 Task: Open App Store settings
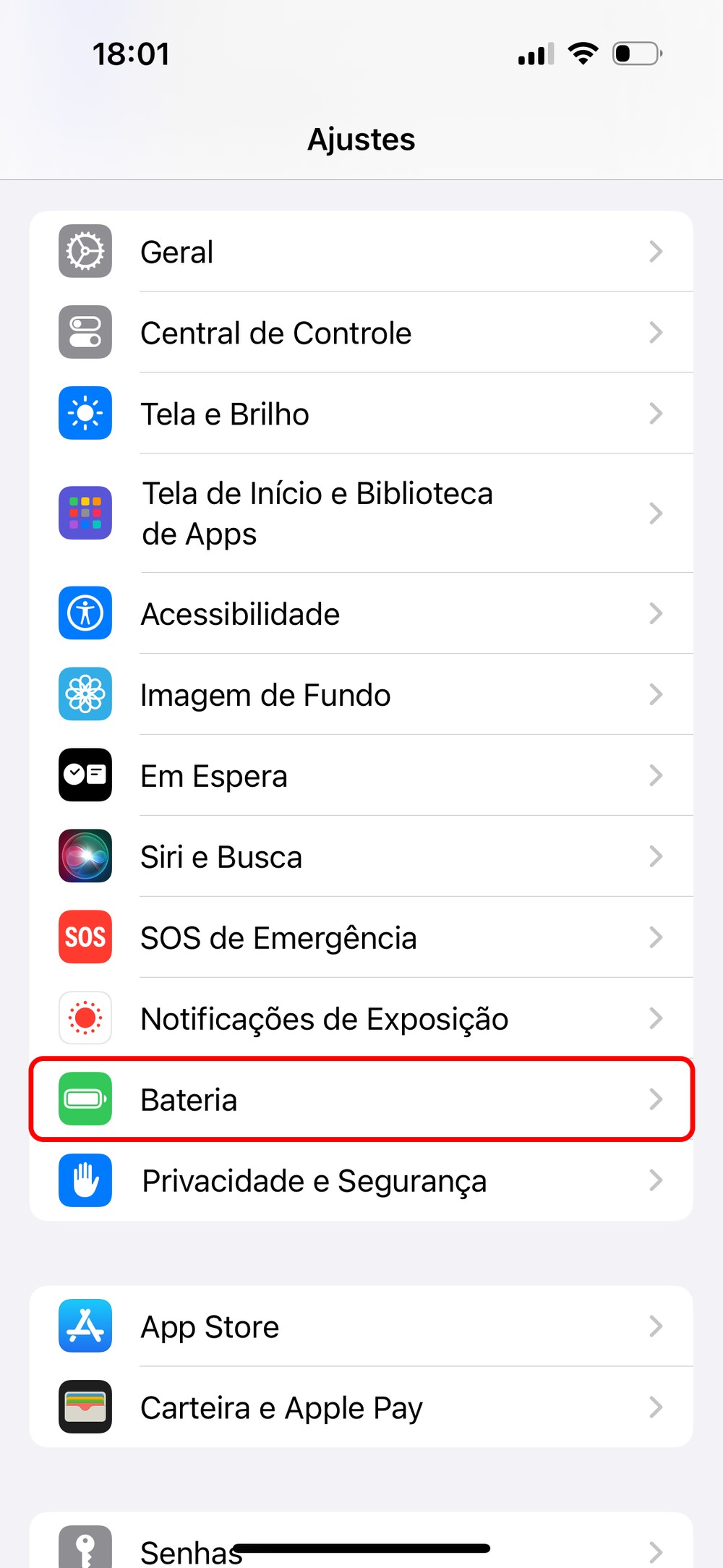(x=361, y=1326)
